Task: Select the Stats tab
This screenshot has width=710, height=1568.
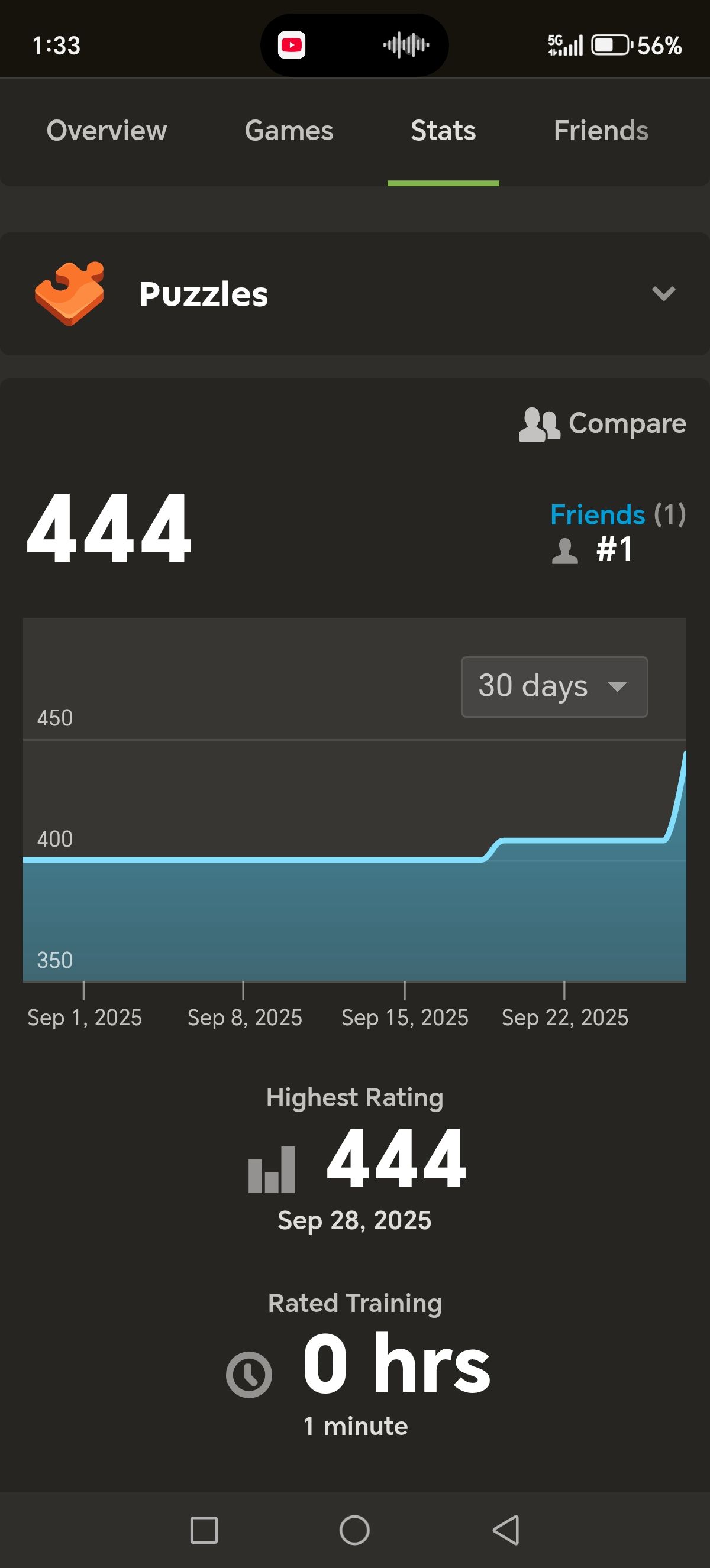Action: coord(443,131)
